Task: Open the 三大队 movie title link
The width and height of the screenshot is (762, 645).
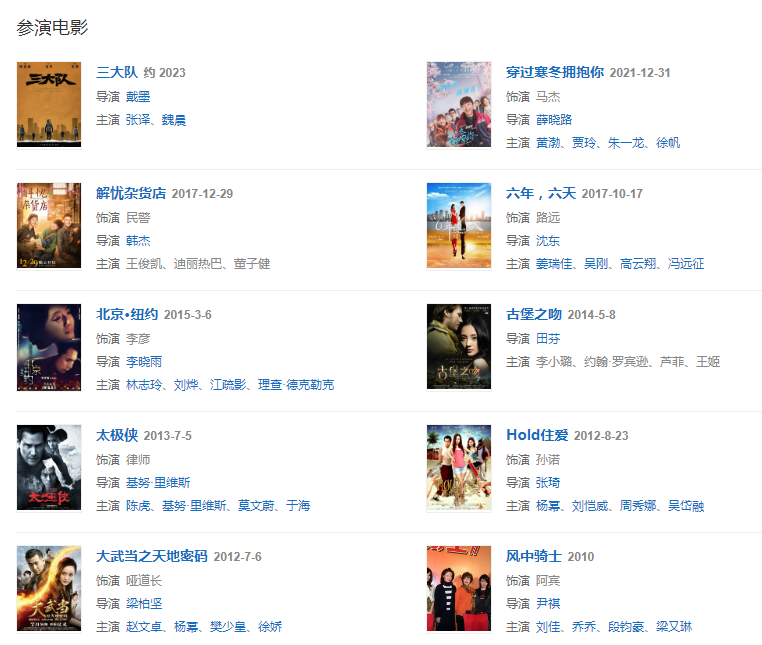Action: (x=117, y=72)
